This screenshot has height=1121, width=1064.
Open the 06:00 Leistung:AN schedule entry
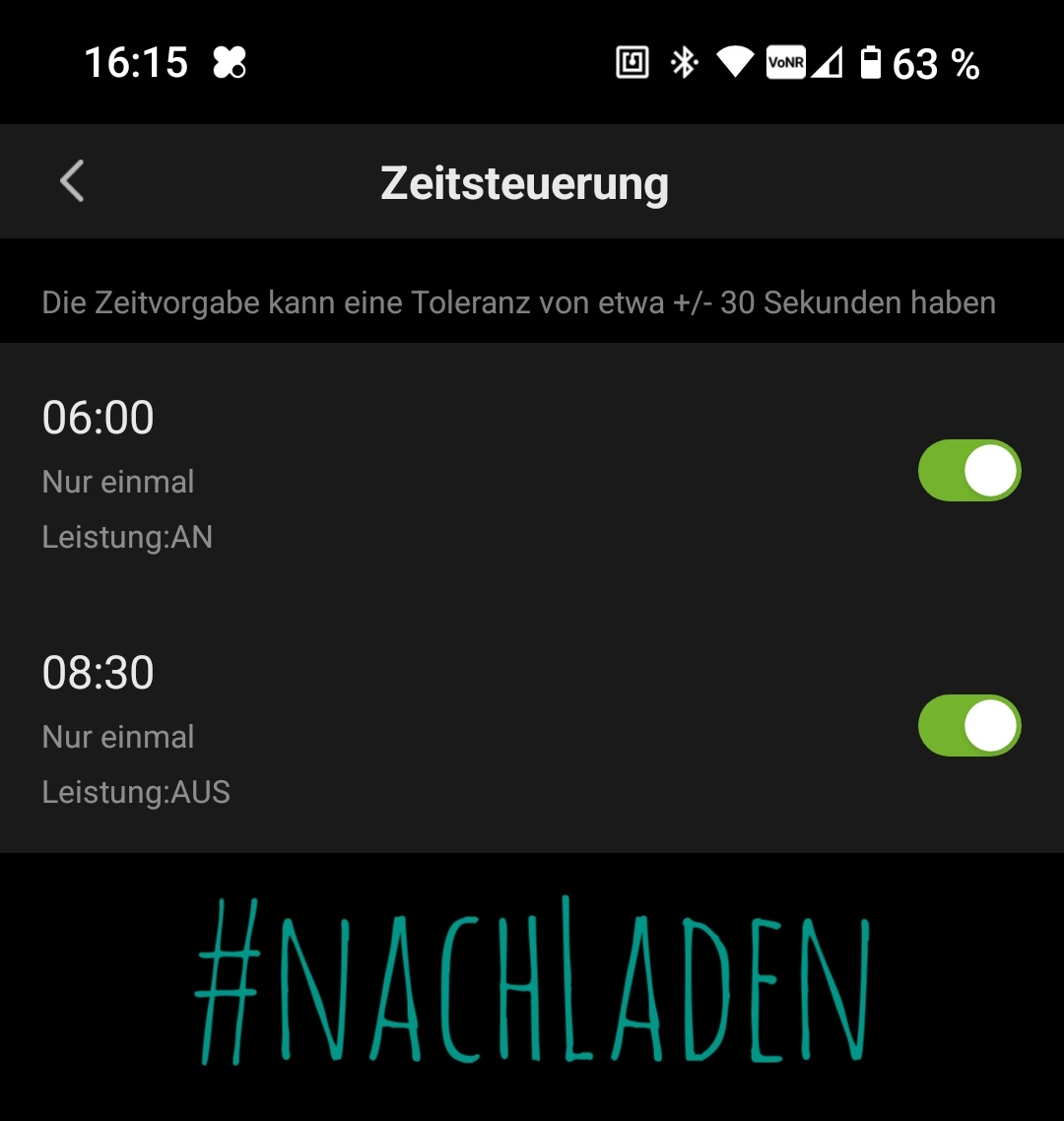pyautogui.click(x=394, y=473)
